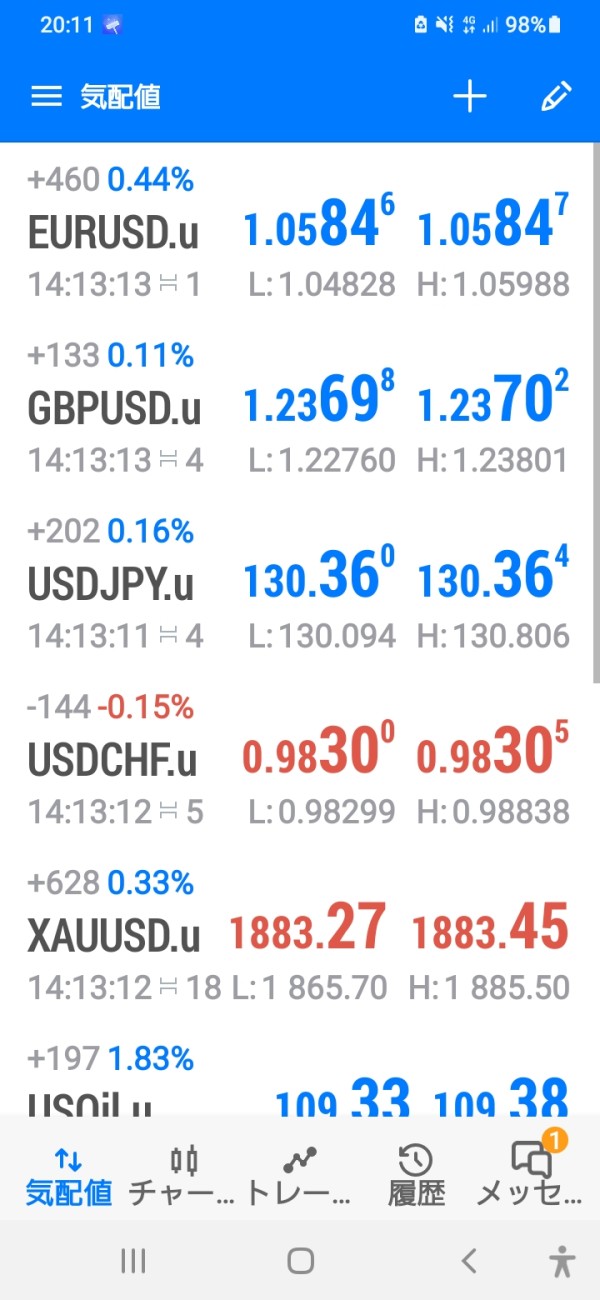Add a new symbol with plus icon

469,97
